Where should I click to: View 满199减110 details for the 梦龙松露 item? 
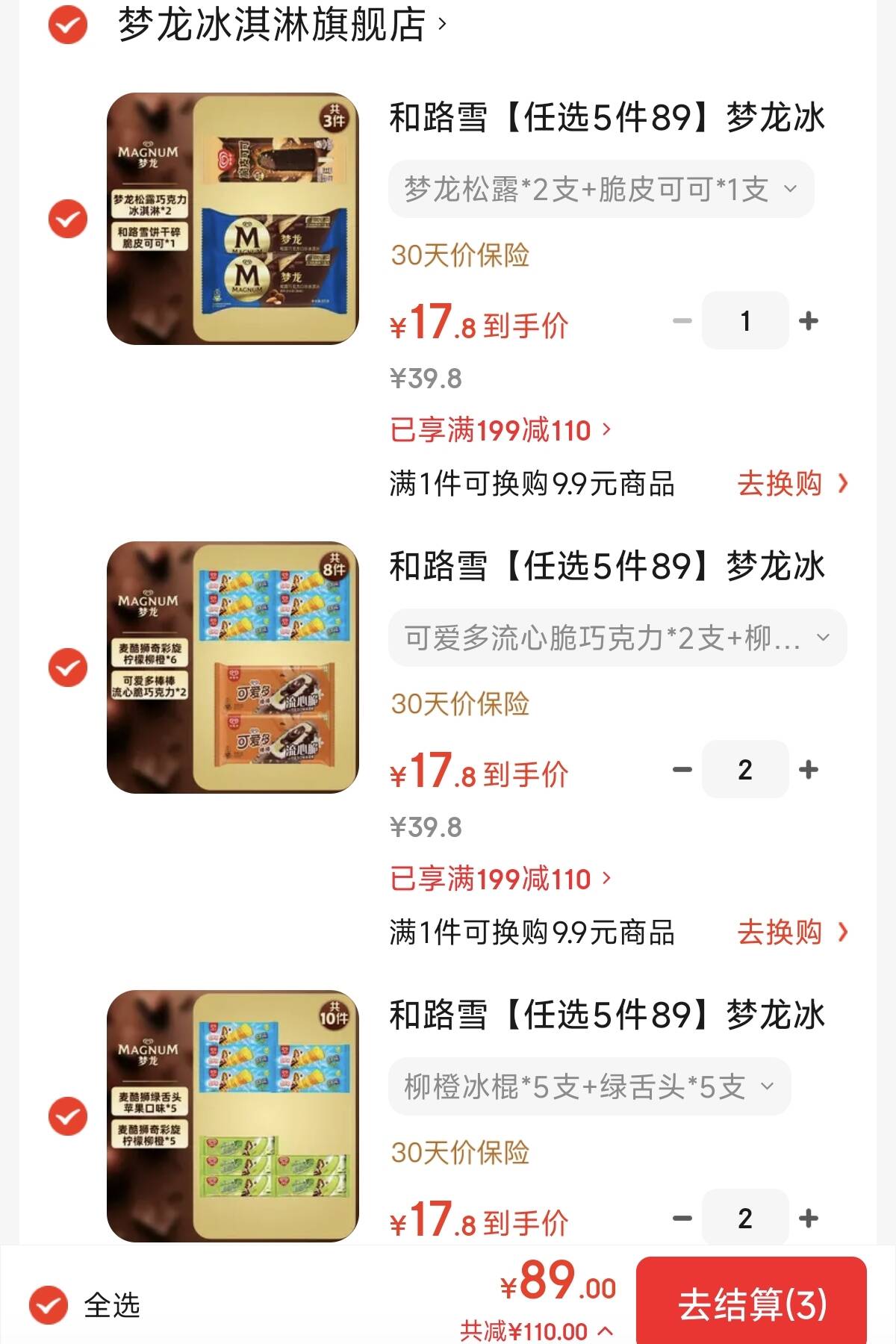[500, 431]
